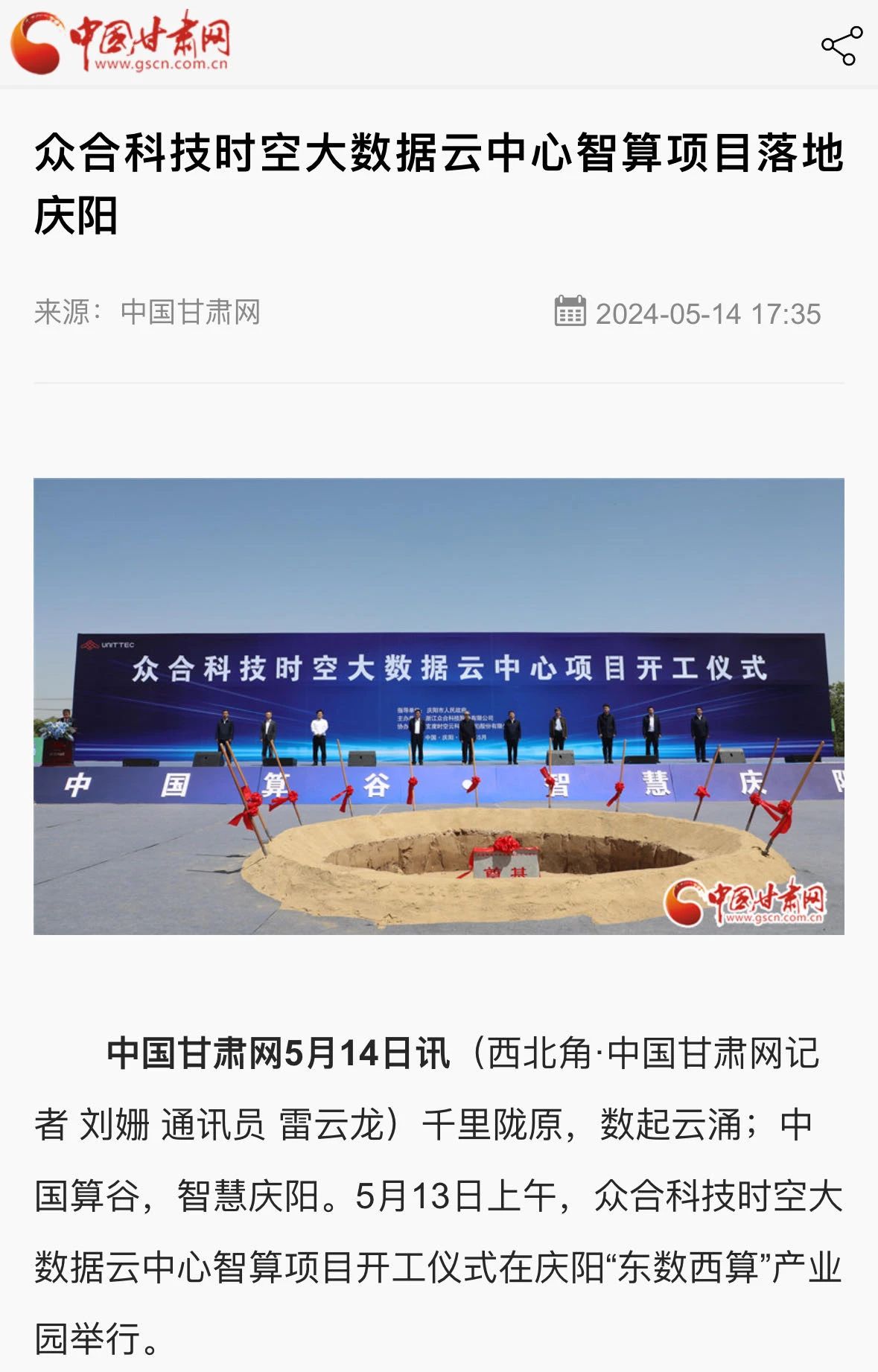The image size is (878, 1372).
Task: Click the divider line below the date row
Action: coord(439,380)
